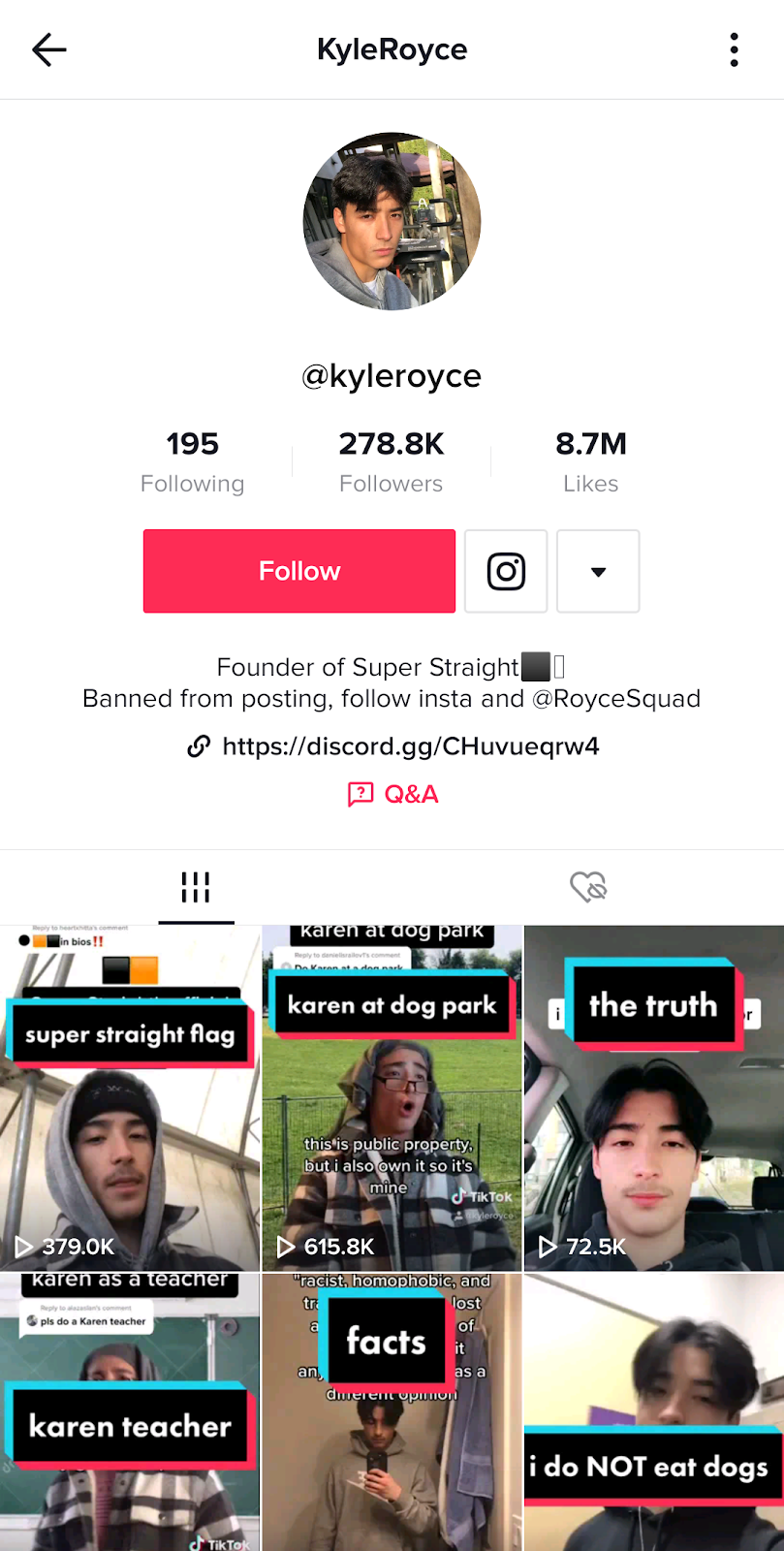Image resolution: width=784 pixels, height=1551 pixels.
Task: Play the 'i do NOT eat dogs' video
Action: 654,1412
